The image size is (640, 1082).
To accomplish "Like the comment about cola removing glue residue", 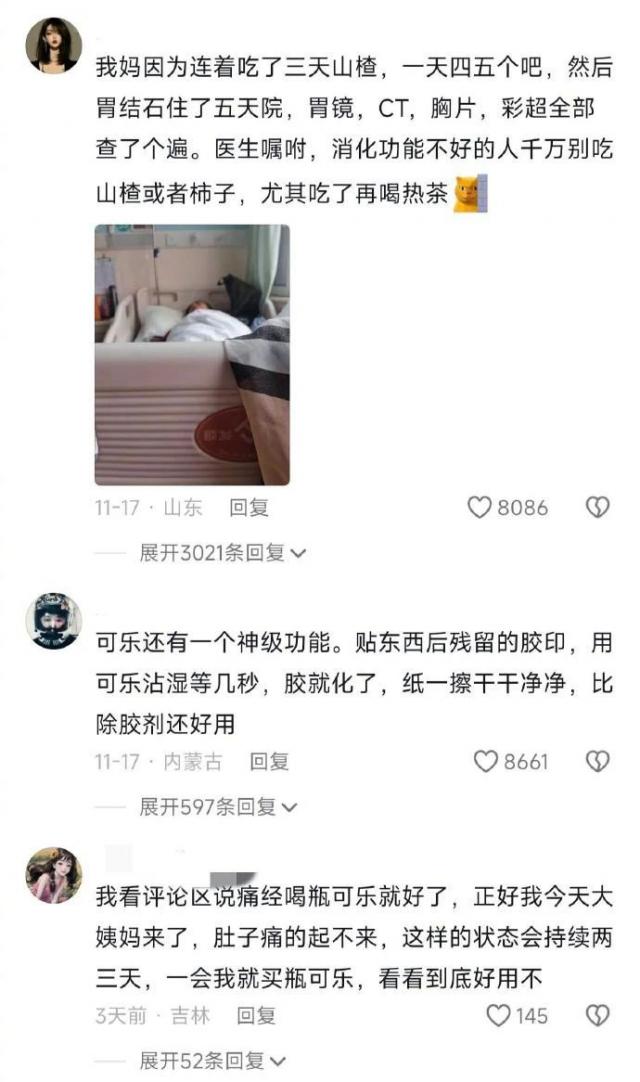I will [x=486, y=762].
